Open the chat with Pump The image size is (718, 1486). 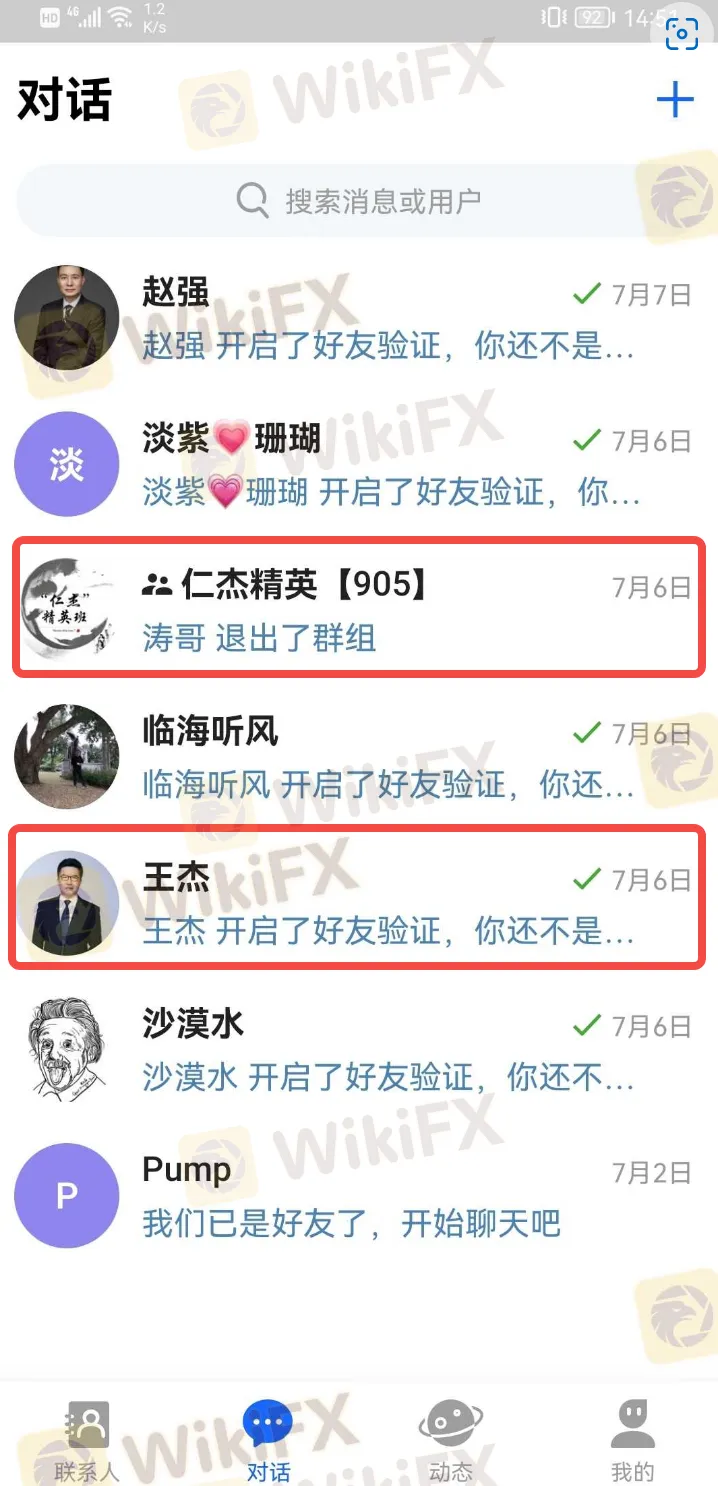(360, 1195)
